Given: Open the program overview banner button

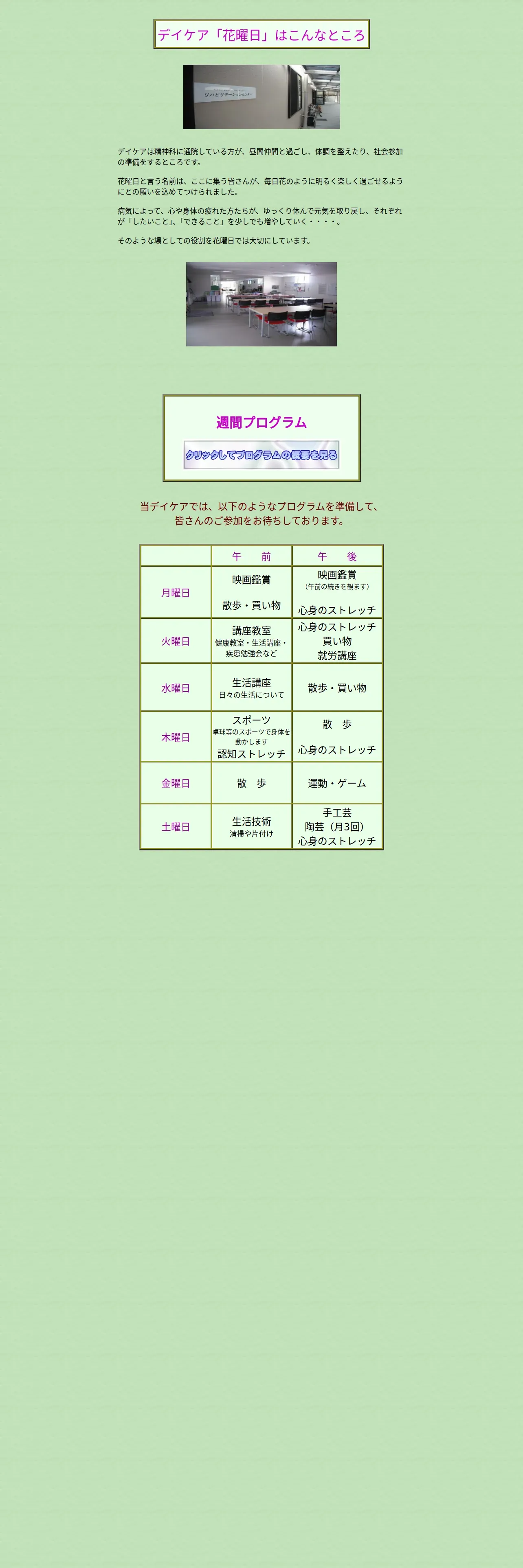Looking at the screenshot, I should click(x=261, y=455).
